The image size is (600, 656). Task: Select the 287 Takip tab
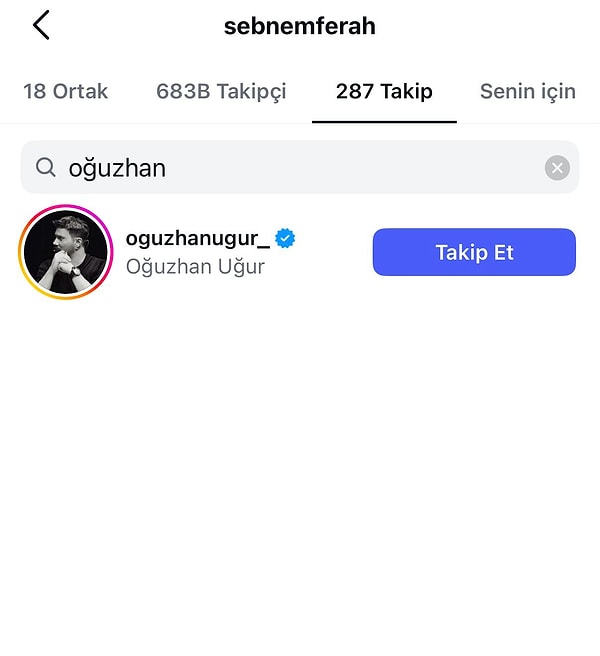(x=384, y=92)
